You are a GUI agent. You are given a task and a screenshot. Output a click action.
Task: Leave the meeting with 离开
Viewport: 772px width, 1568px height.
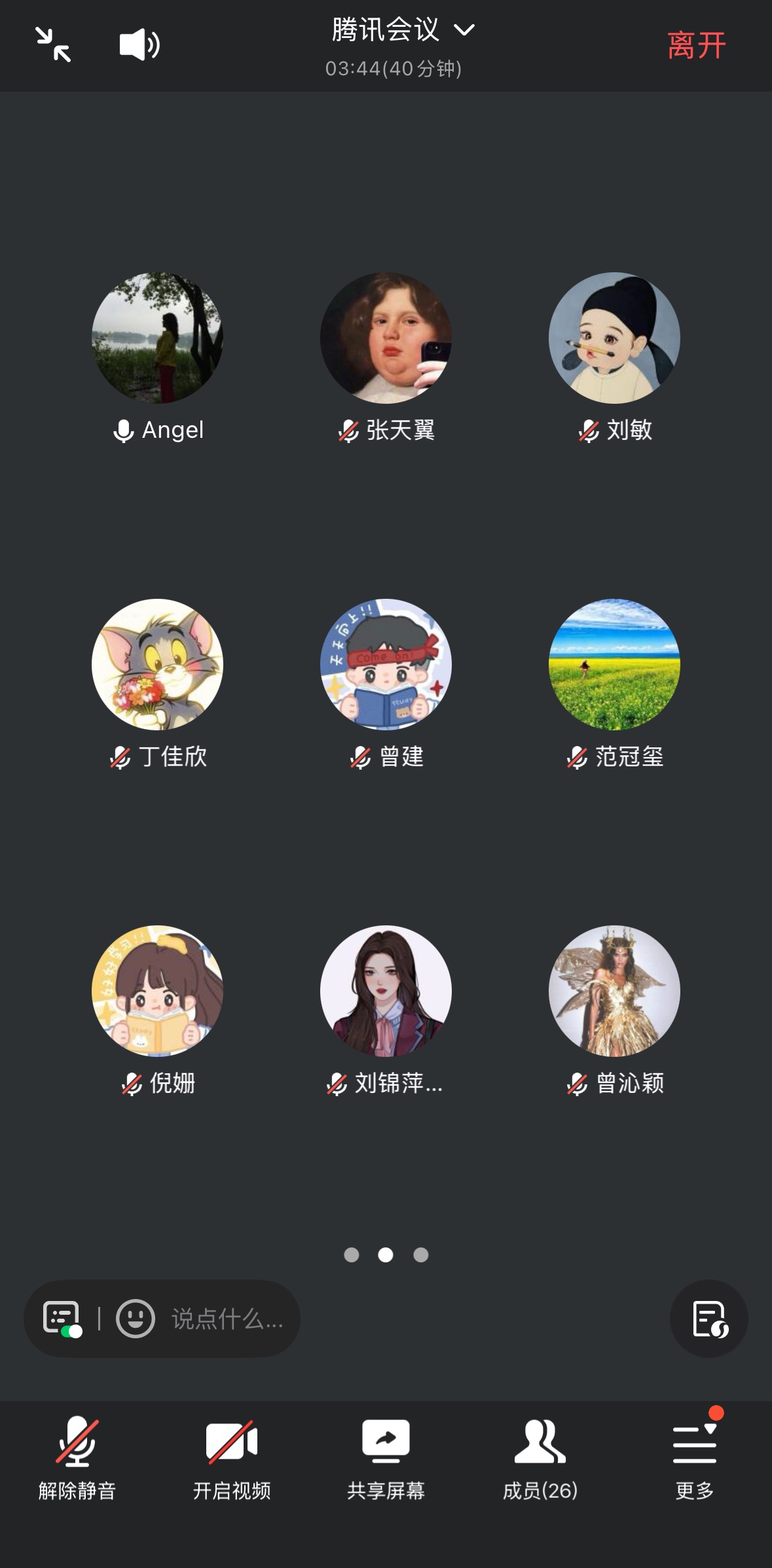(696, 46)
